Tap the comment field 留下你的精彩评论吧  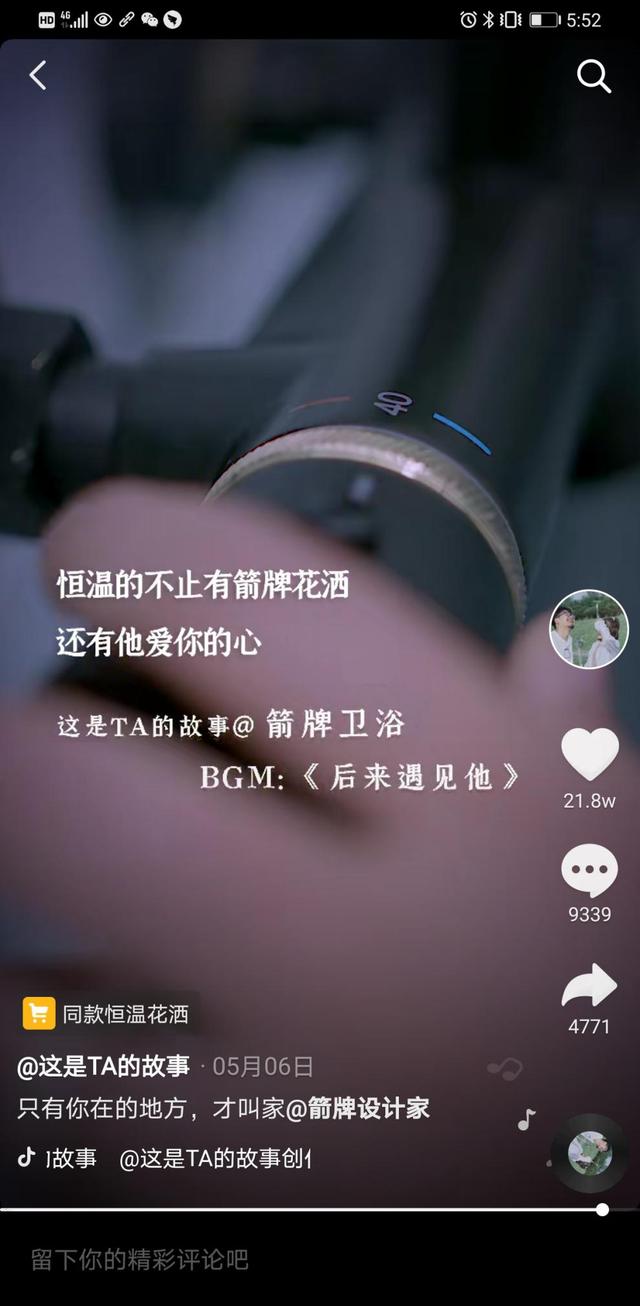[x=140, y=1259]
